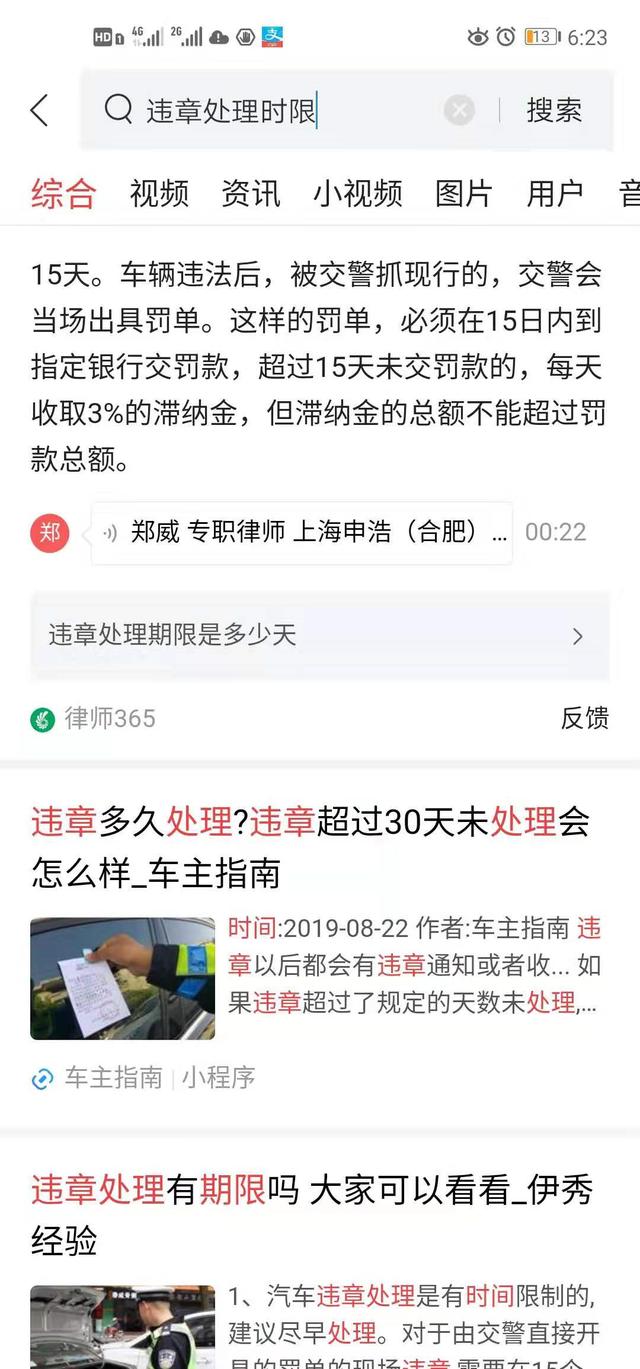The width and height of the screenshot is (640, 1369).
Task: Tap the 搜索 button
Action: pos(553,110)
